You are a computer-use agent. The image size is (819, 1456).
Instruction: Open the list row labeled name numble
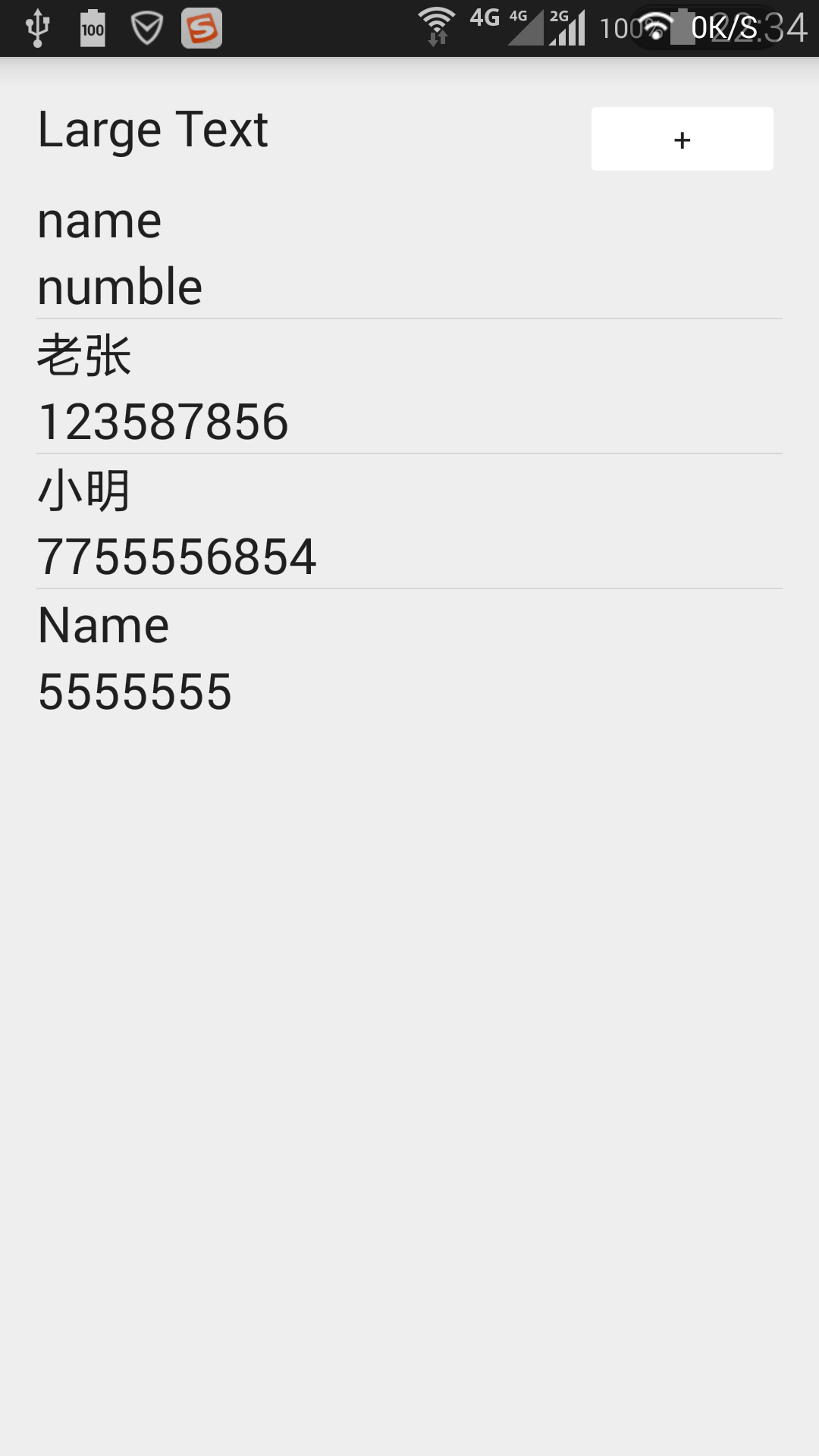pos(409,253)
